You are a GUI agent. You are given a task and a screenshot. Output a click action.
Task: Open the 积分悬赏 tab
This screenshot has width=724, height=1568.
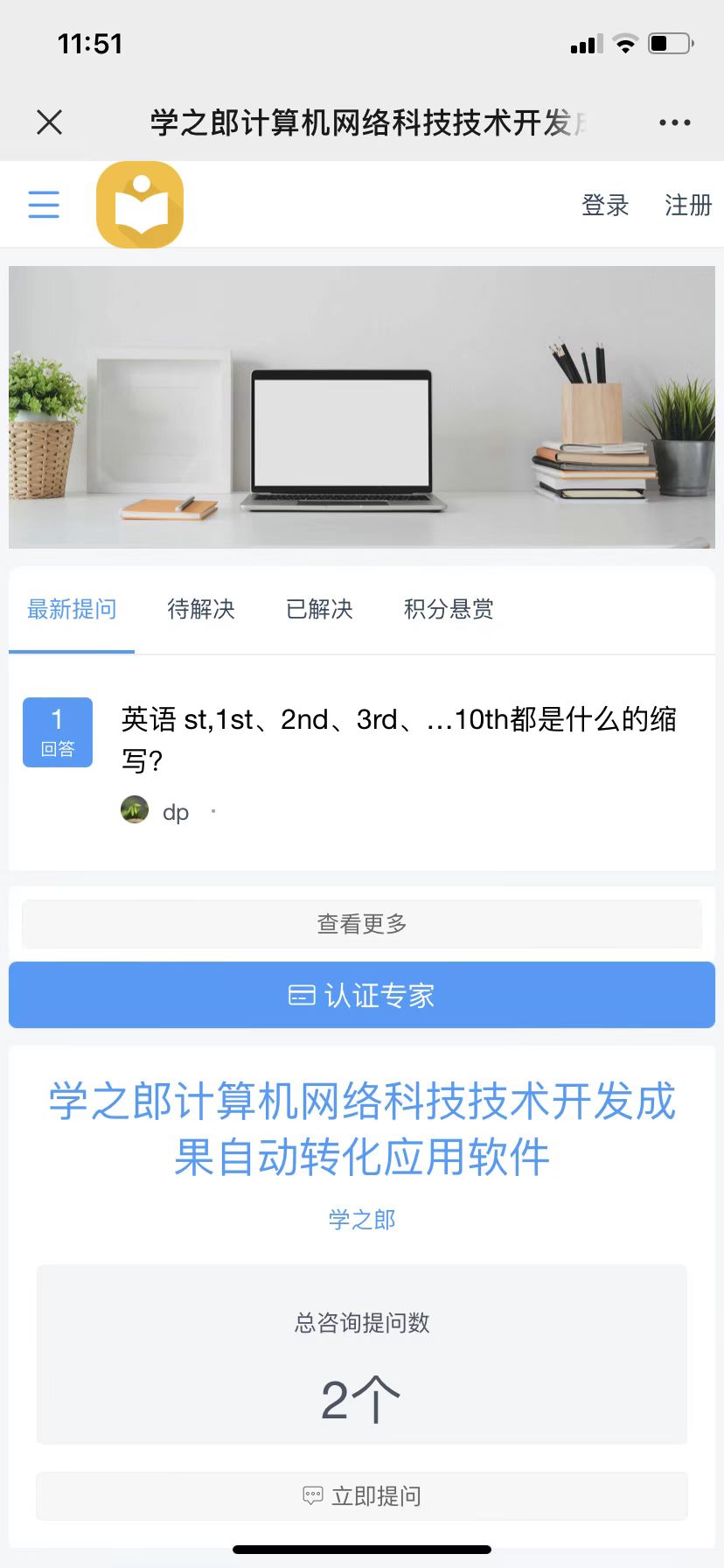(447, 610)
